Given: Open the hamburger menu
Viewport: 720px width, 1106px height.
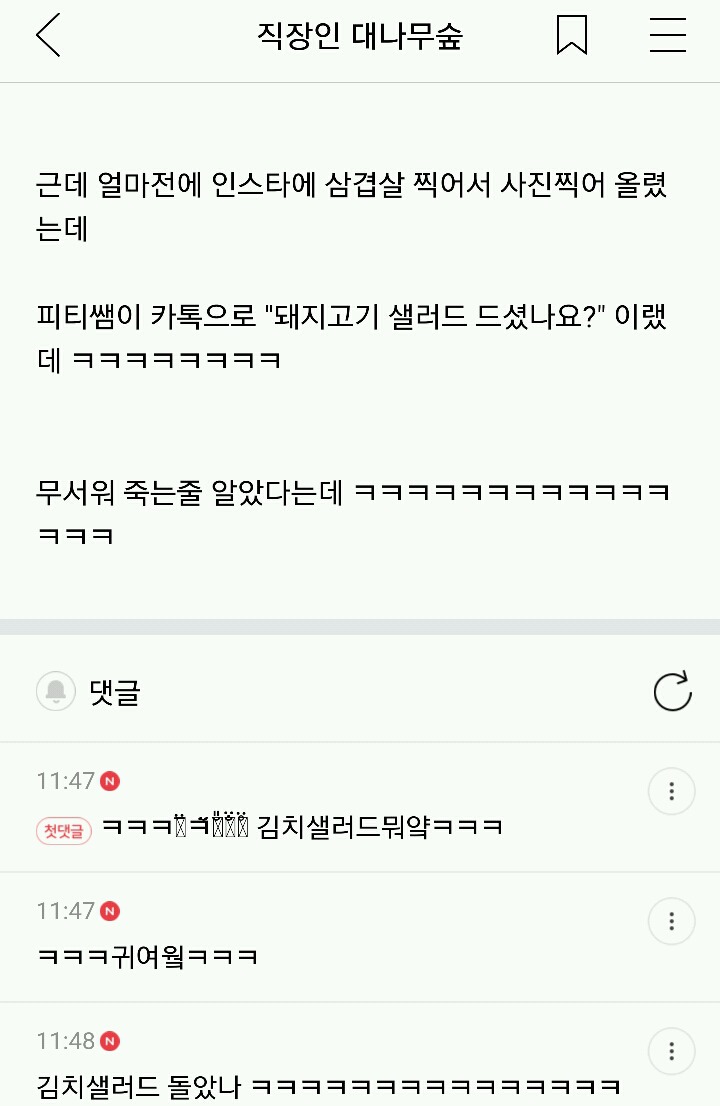Looking at the screenshot, I should click(x=667, y=37).
